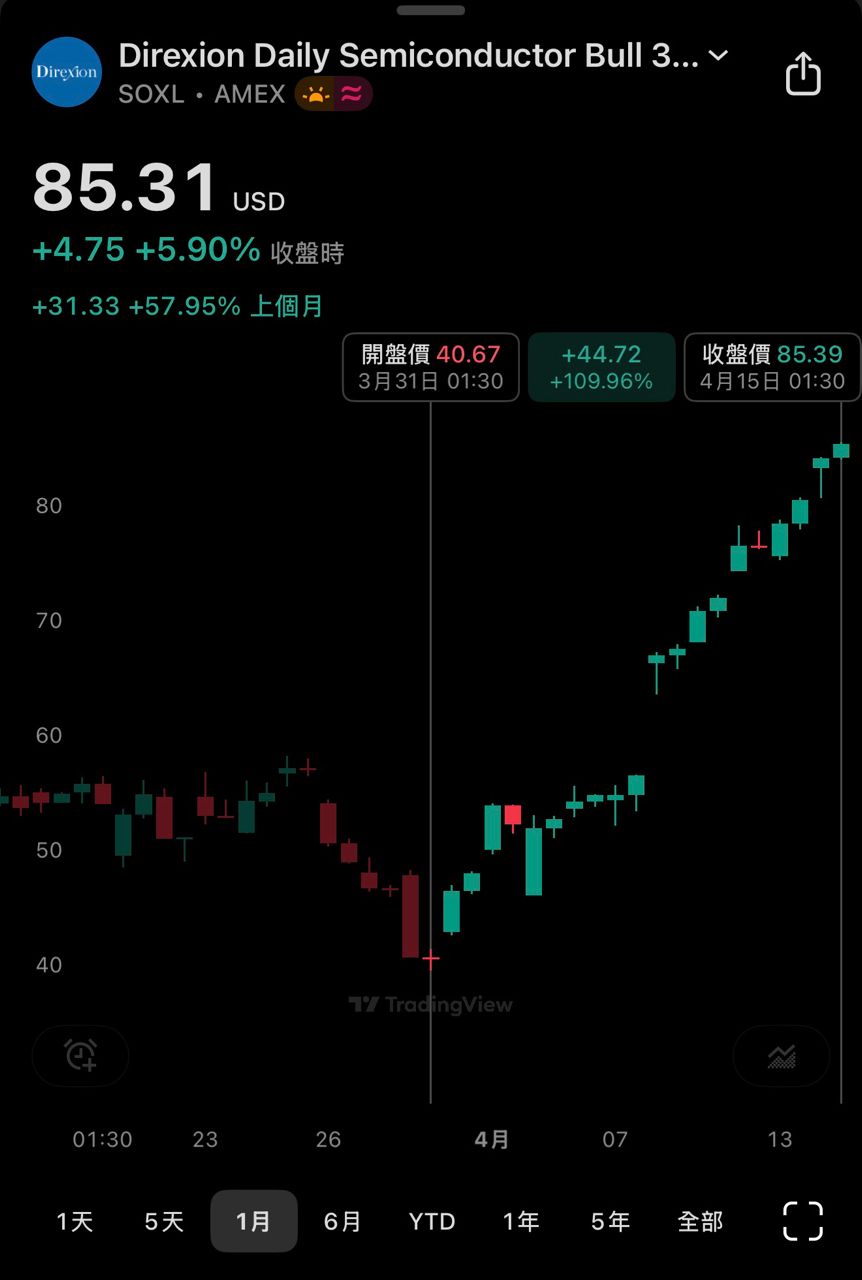Share the SOXL chart

(803, 74)
